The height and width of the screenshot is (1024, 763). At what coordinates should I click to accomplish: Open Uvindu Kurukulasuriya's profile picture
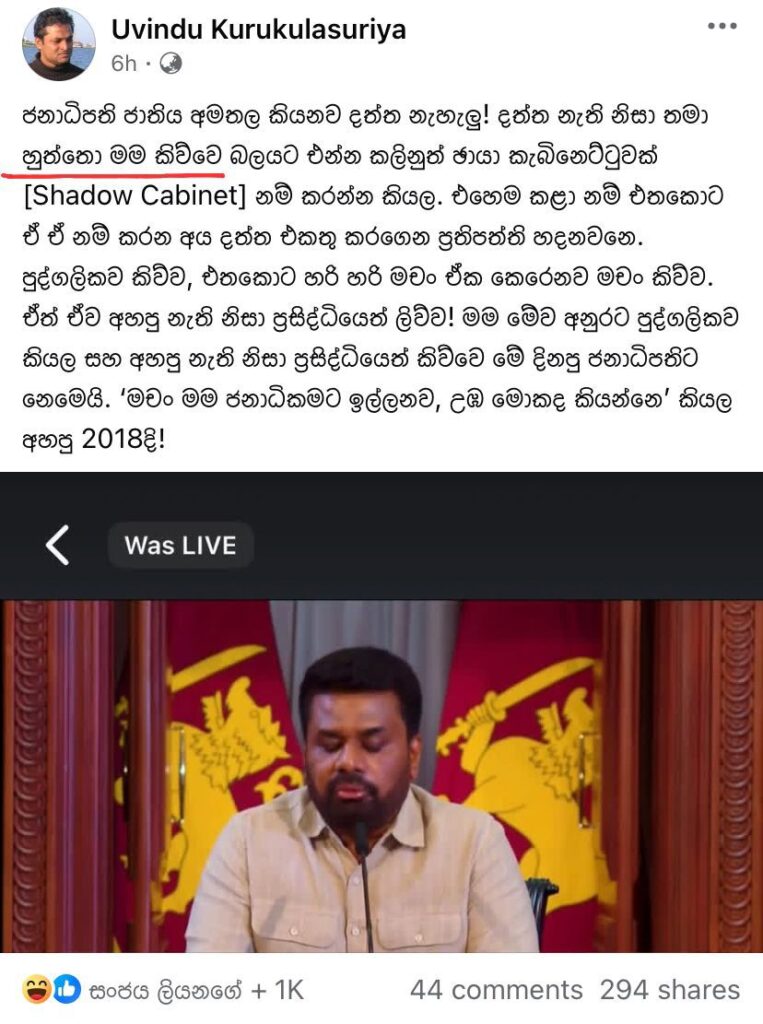[58, 44]
